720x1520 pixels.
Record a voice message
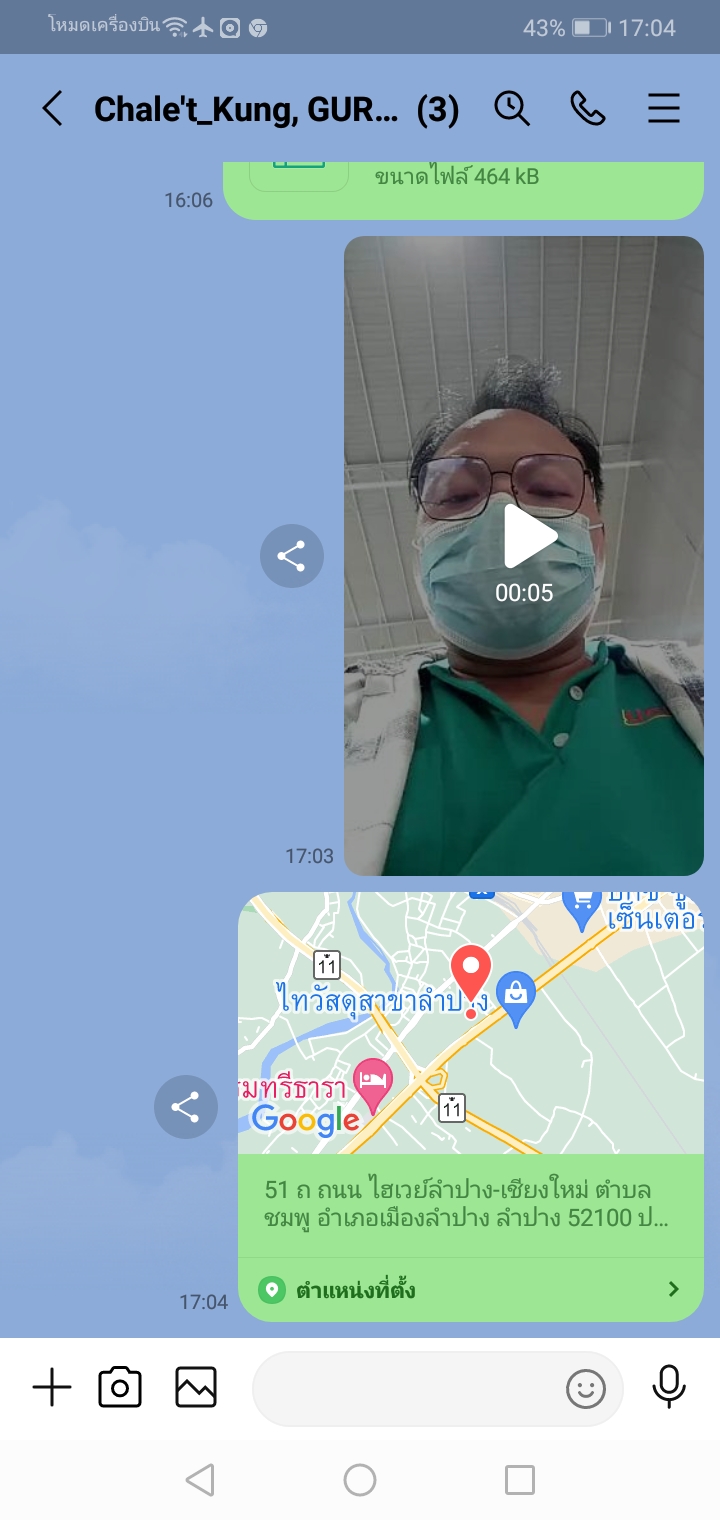click(x=668, y=1388)
